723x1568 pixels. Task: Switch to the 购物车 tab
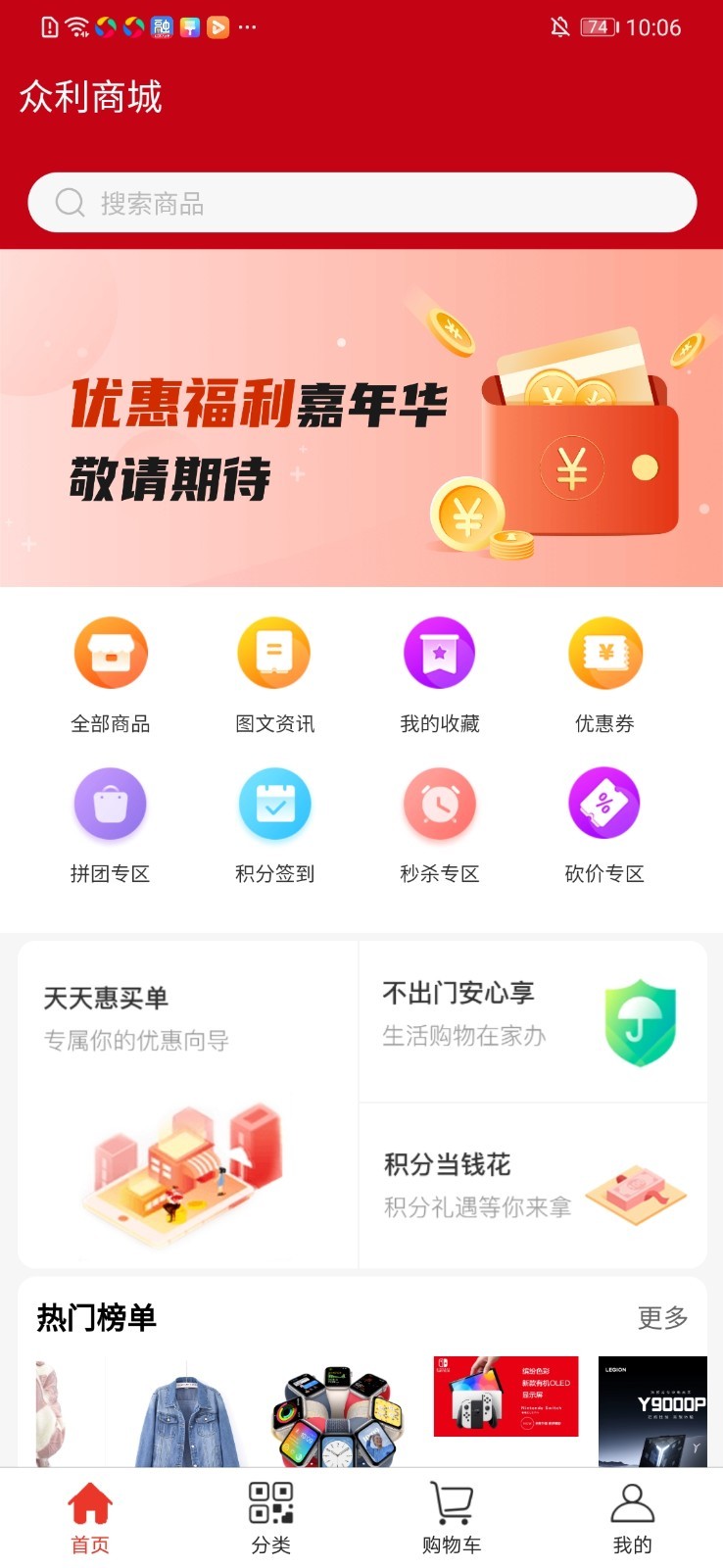[452, 1517]
